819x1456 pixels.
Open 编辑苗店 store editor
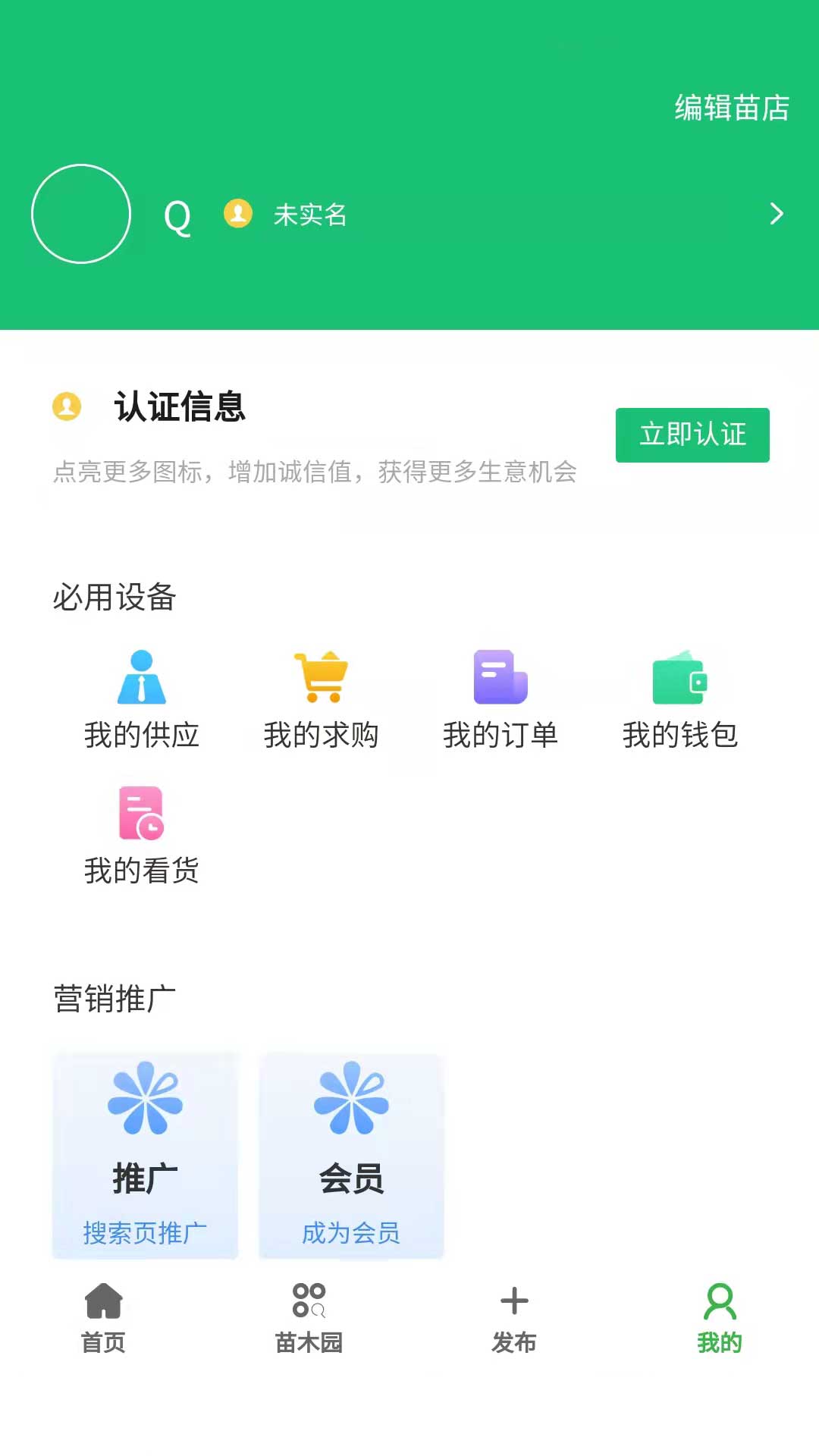pyautogui.click(x=730, y=108)
